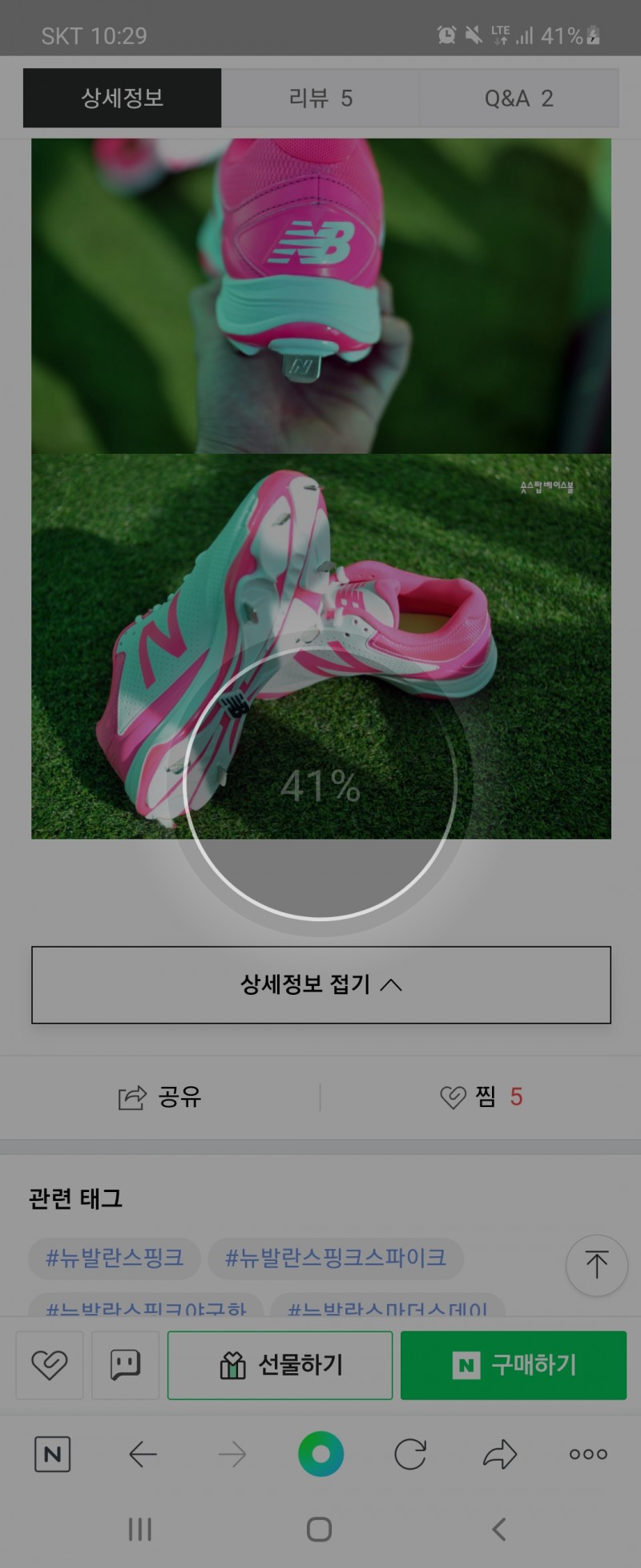Open Naver home via the N icon

tap(53, 1454)
